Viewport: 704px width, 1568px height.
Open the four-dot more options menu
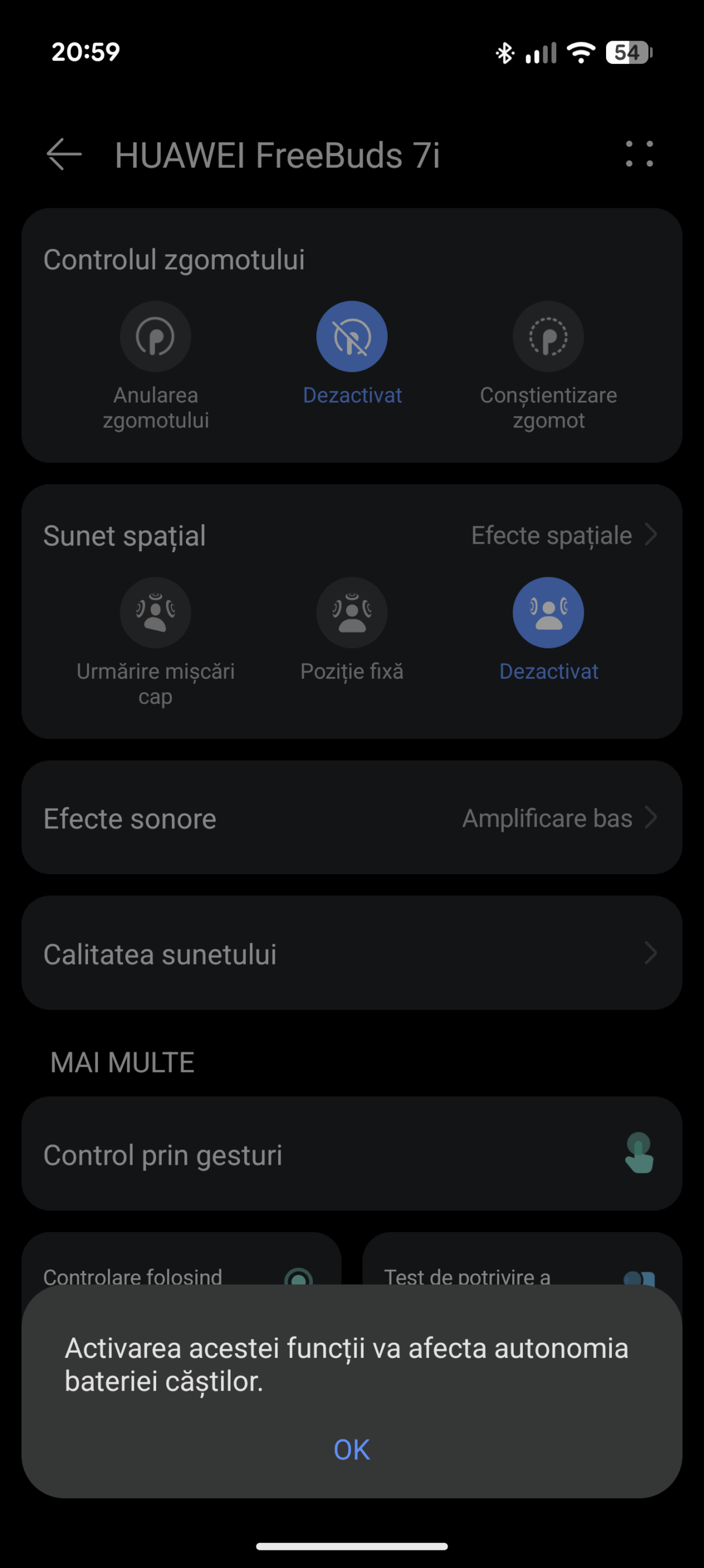coord(639,154)
